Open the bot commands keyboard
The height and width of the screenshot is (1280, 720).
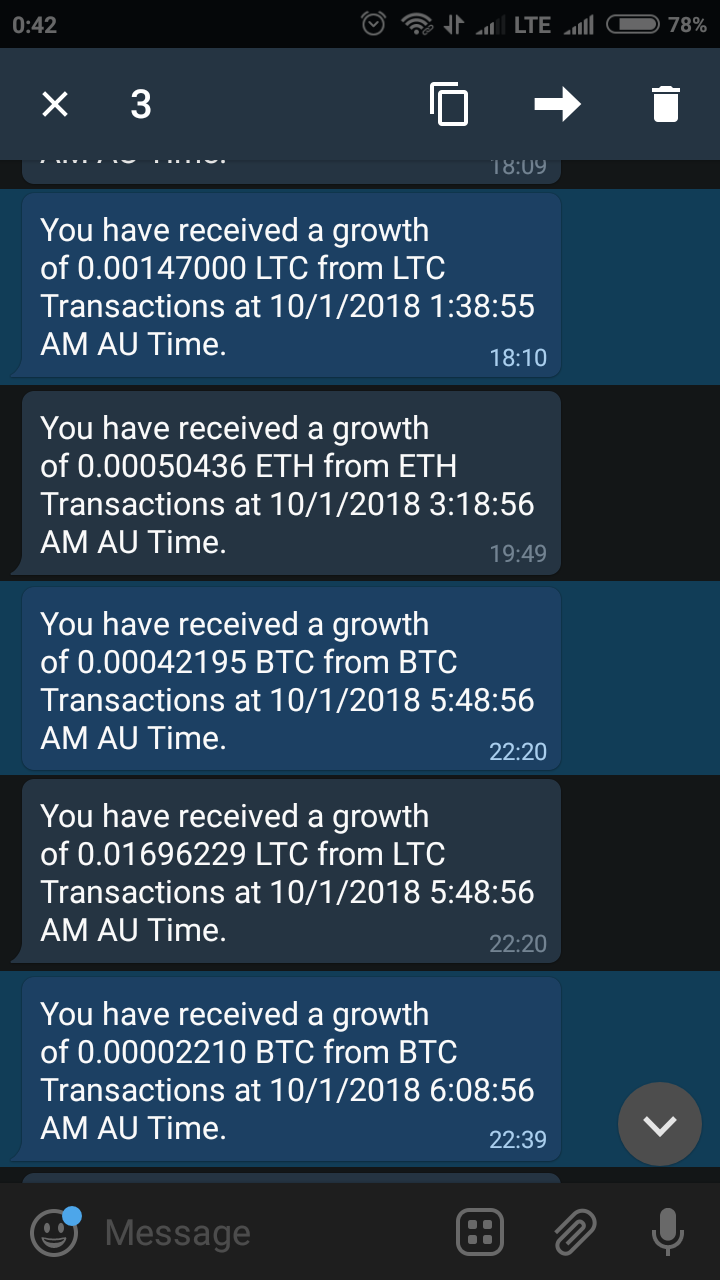click(479, 1232)
